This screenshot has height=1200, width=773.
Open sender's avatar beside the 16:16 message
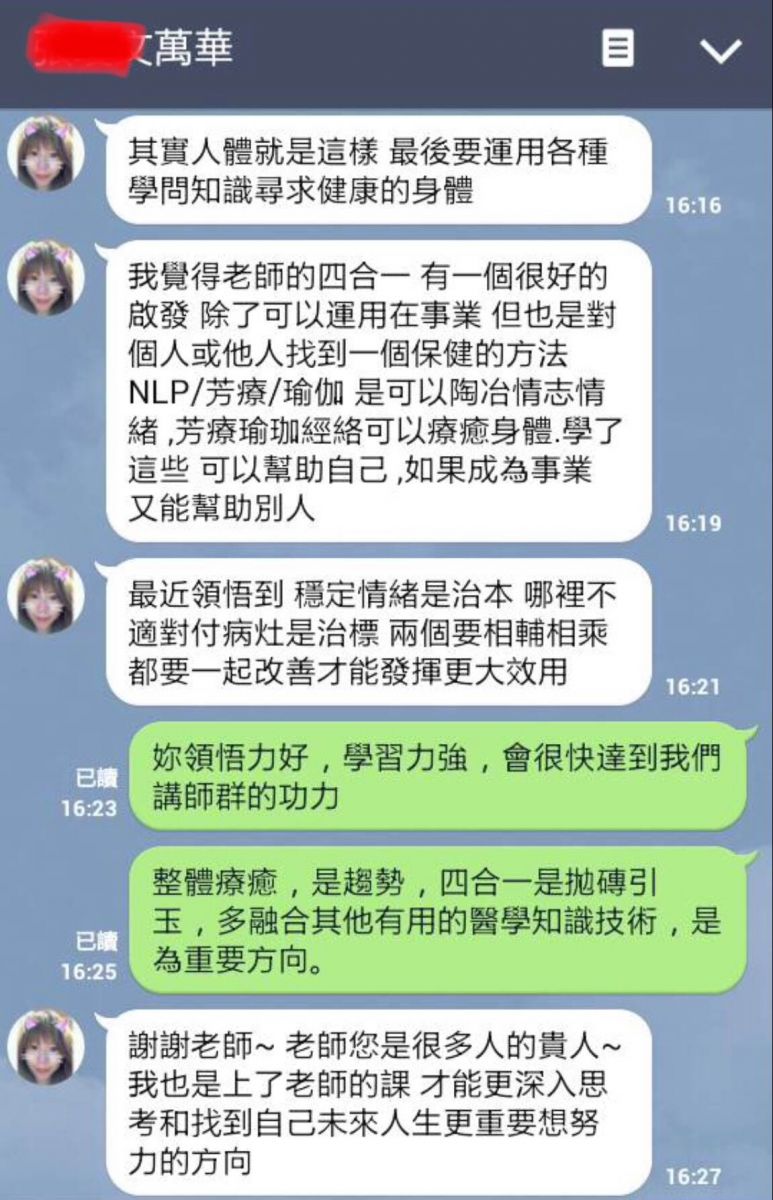pos(46,153)
